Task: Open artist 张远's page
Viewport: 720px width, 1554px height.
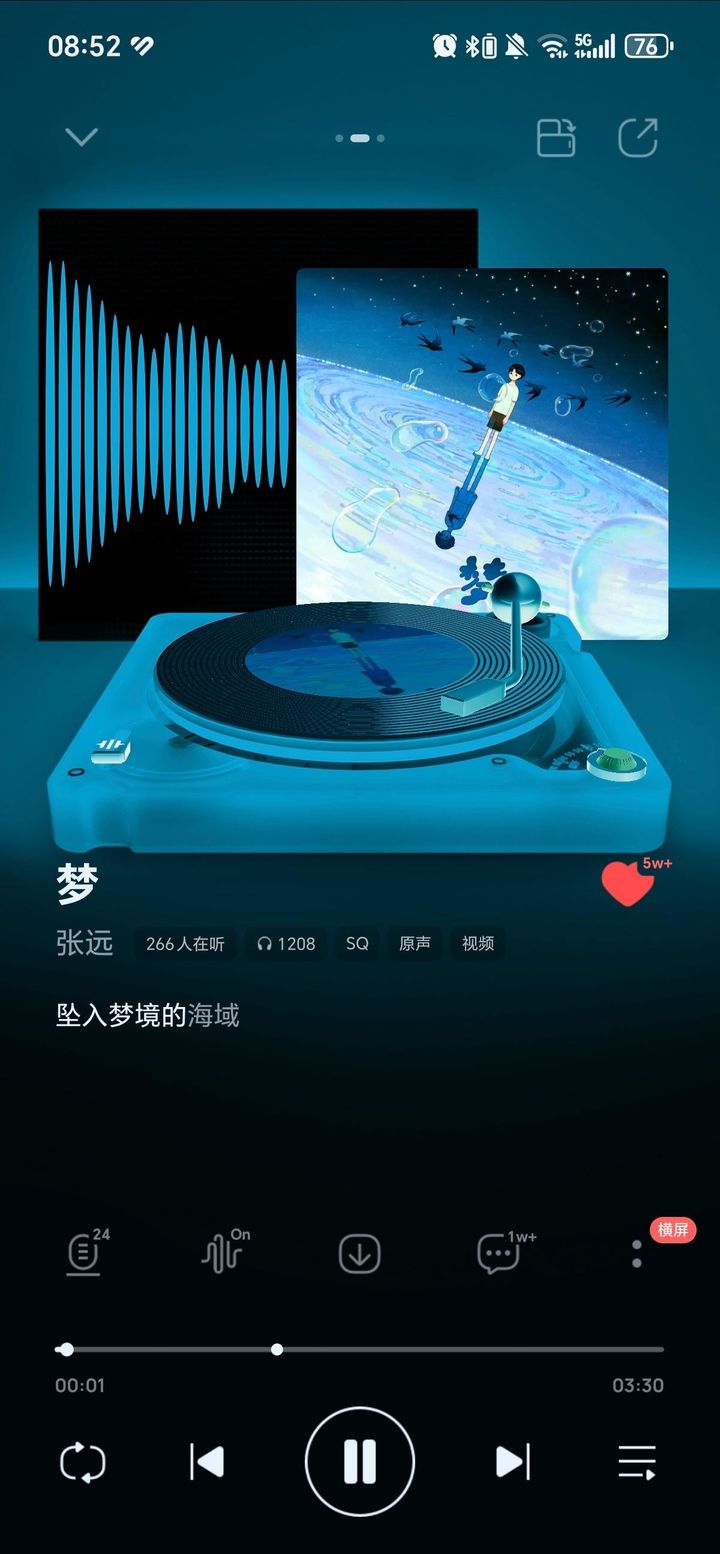Action: coord(85,943)
